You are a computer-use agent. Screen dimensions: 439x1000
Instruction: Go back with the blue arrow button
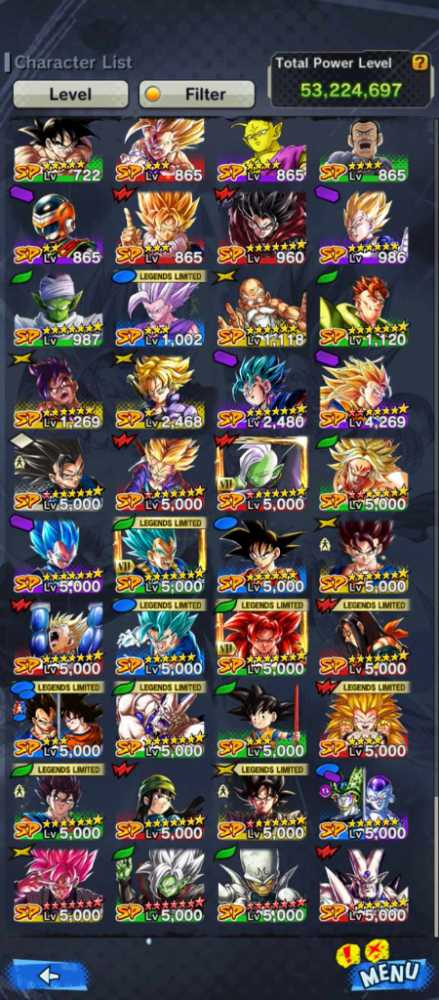[x=48, y=974]
